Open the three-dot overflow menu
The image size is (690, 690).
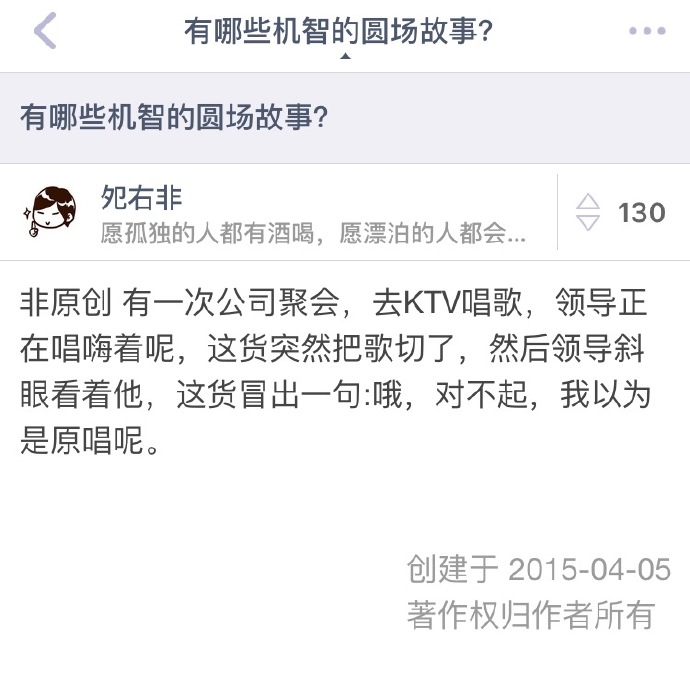point(647,32)
